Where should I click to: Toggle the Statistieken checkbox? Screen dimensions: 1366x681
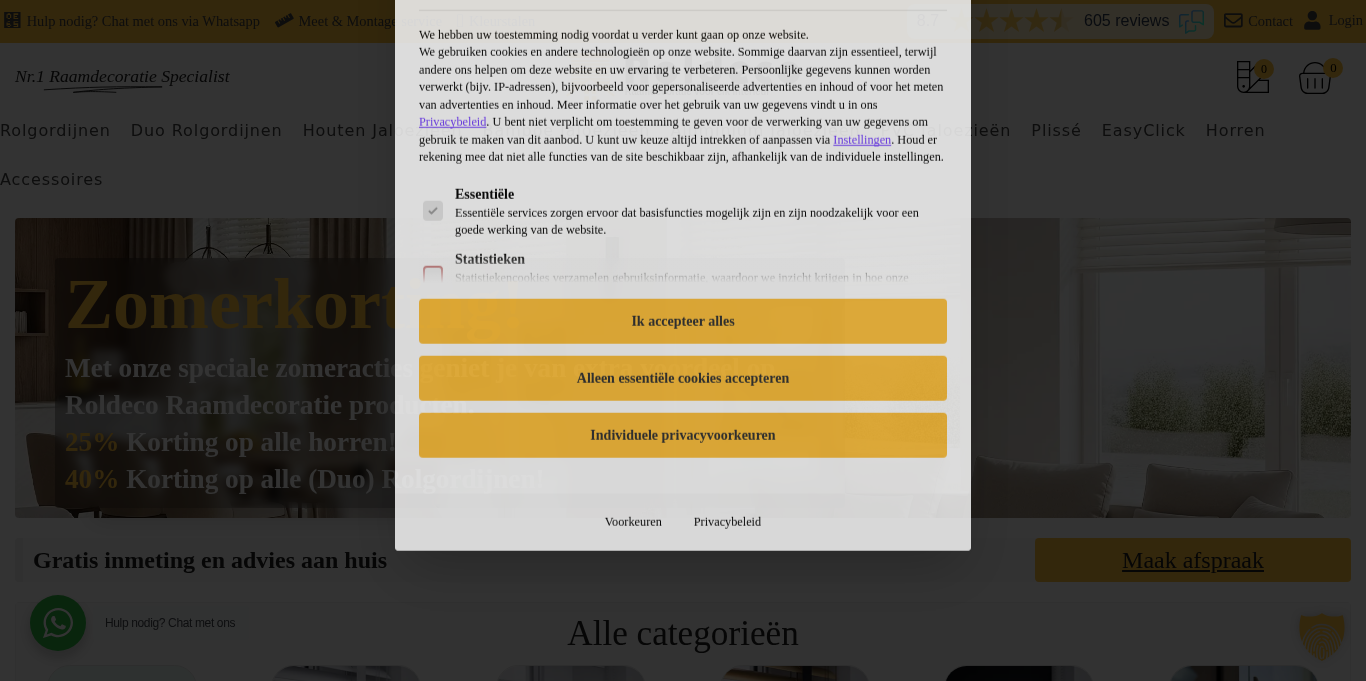pos(433,274)
